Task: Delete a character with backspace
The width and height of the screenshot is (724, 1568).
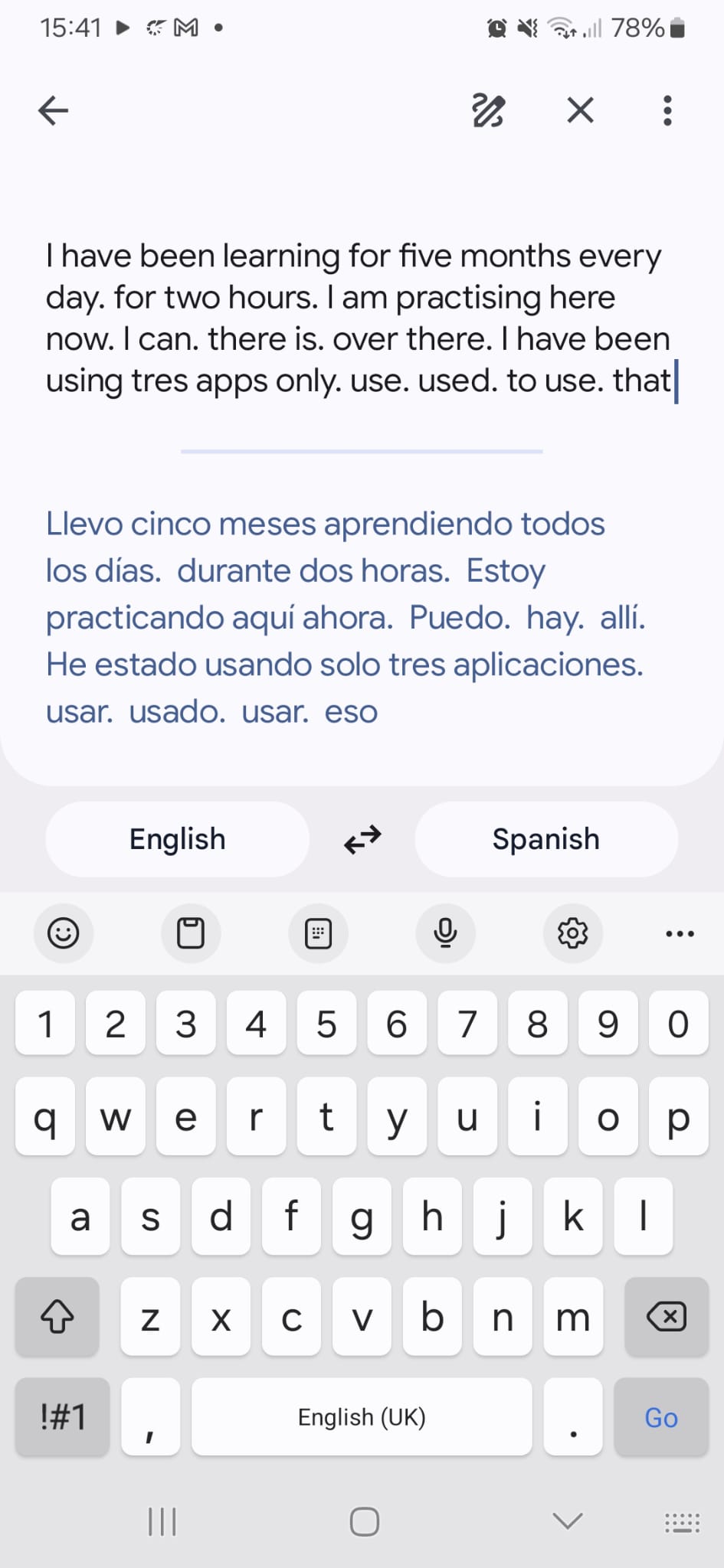Action: click(666, 1317)
